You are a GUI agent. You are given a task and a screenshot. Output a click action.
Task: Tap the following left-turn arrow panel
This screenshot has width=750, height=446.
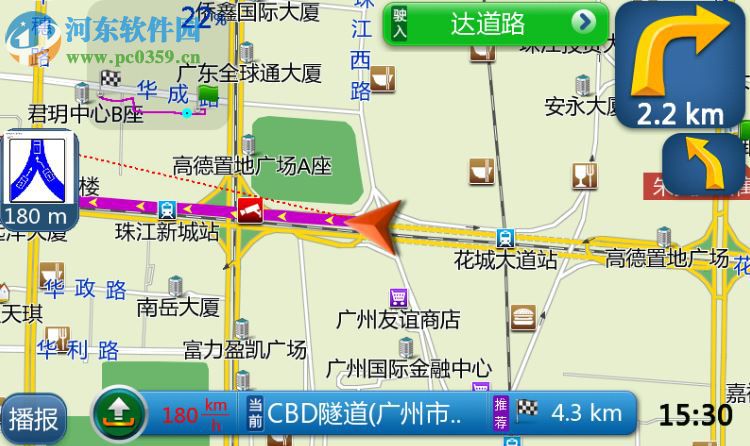pos(704,164)
